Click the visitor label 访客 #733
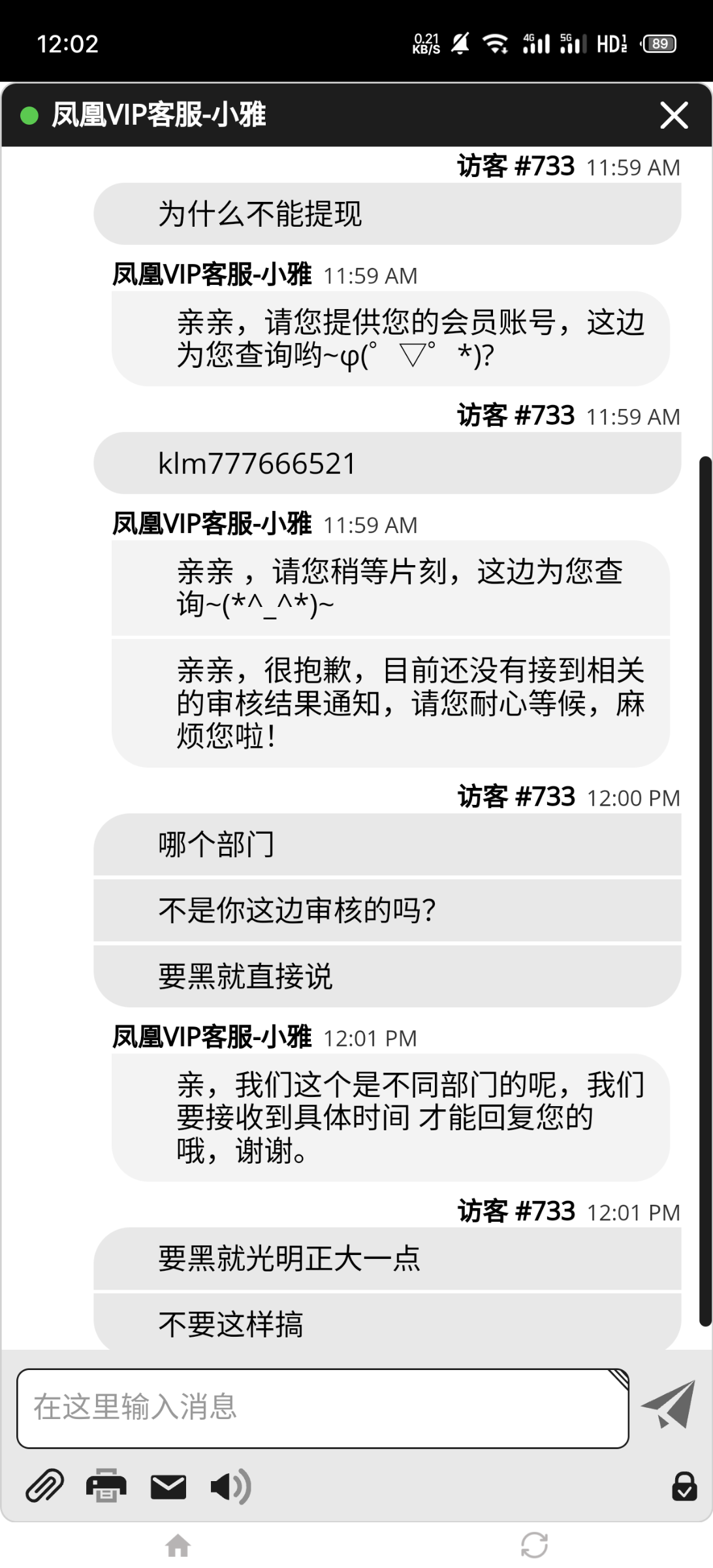Viewport: 713px width, 1568px height. click(516, 166)
